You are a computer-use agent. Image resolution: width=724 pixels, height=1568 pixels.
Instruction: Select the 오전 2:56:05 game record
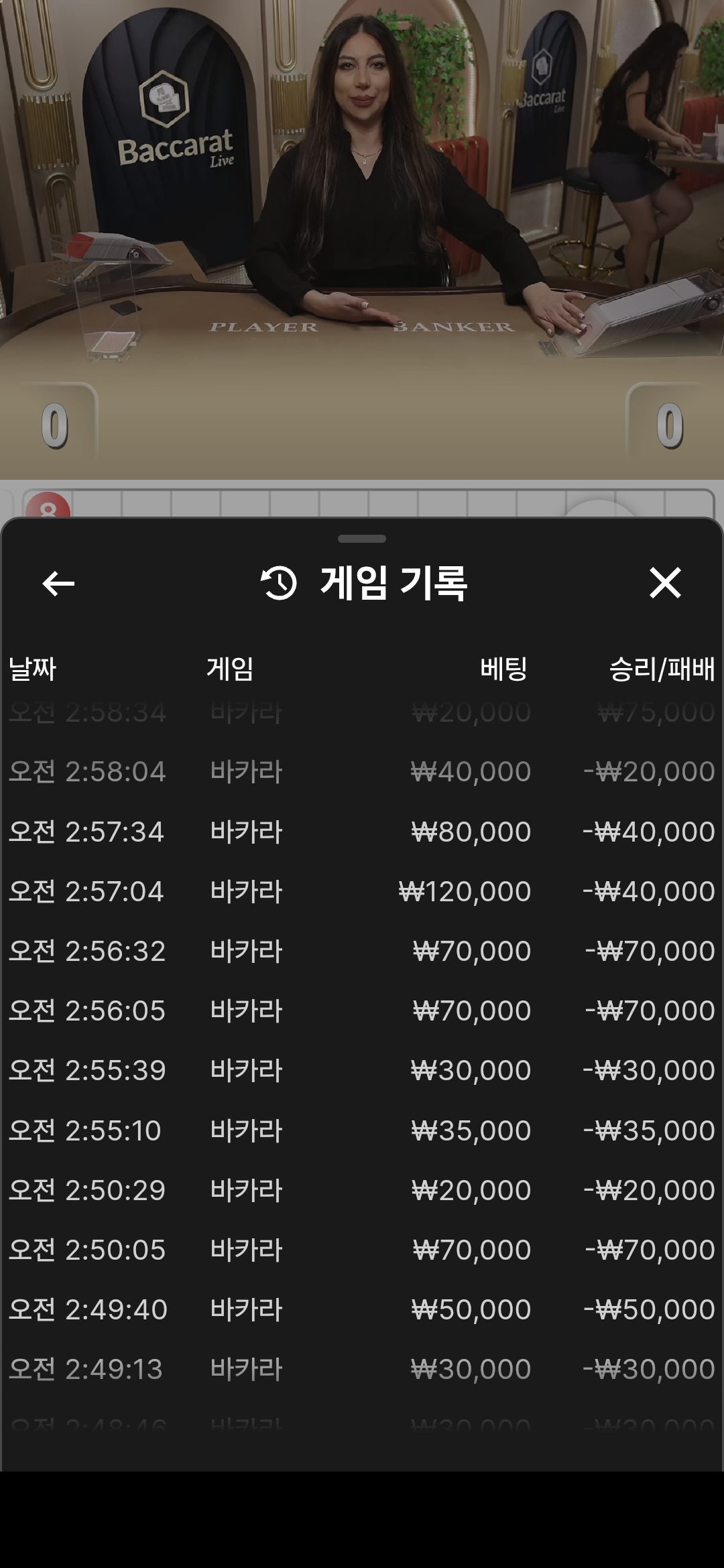point(362,1010)
